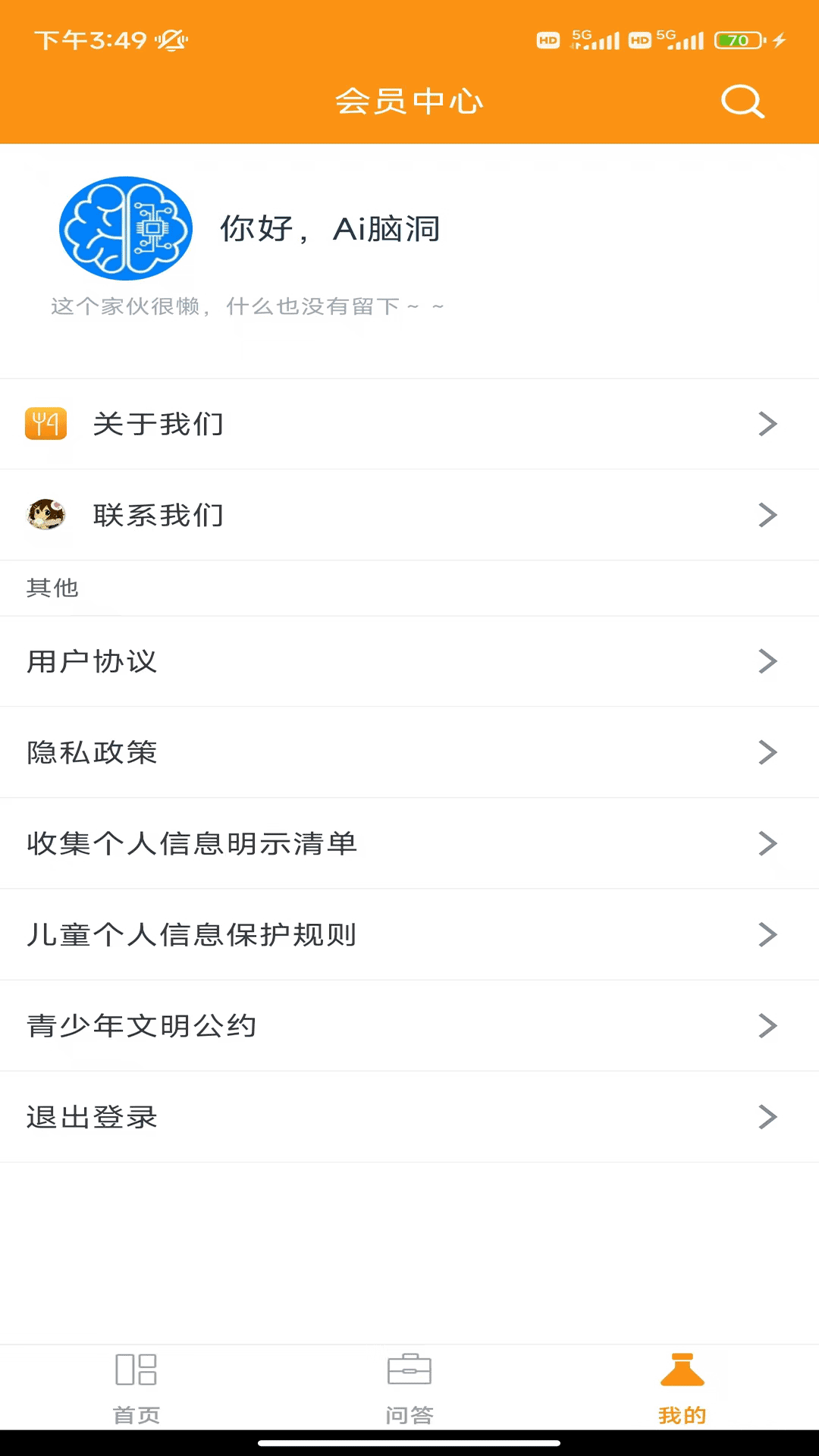
Task: Open 青少年文明公约
Action: (143, 1025)
